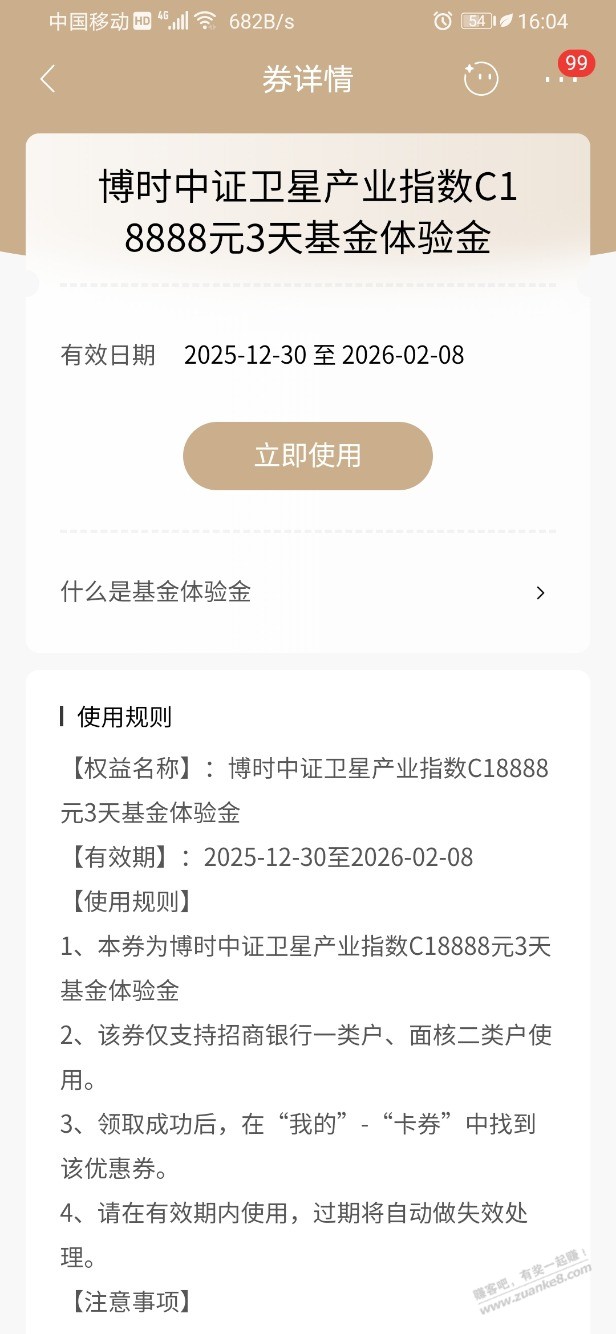Open the three-dot more menu
Screen dimensions: 616x1334
(x=561, y=79)
